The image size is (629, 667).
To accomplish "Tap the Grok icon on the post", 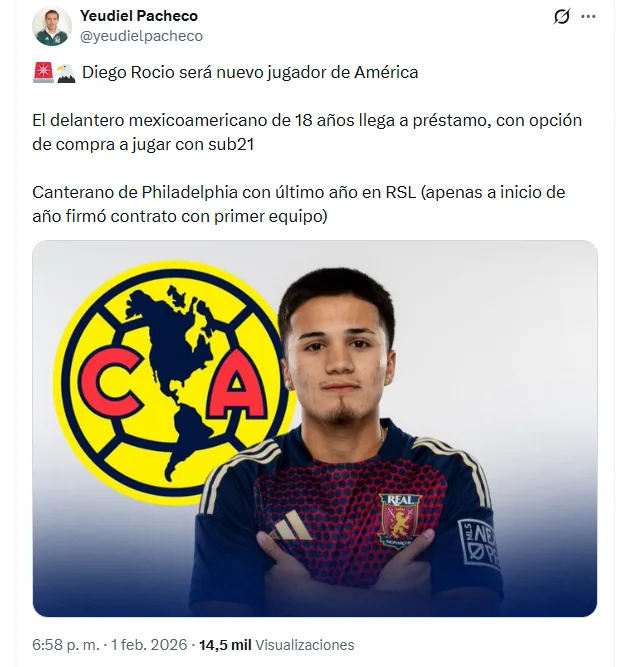I will coord(562,17).
